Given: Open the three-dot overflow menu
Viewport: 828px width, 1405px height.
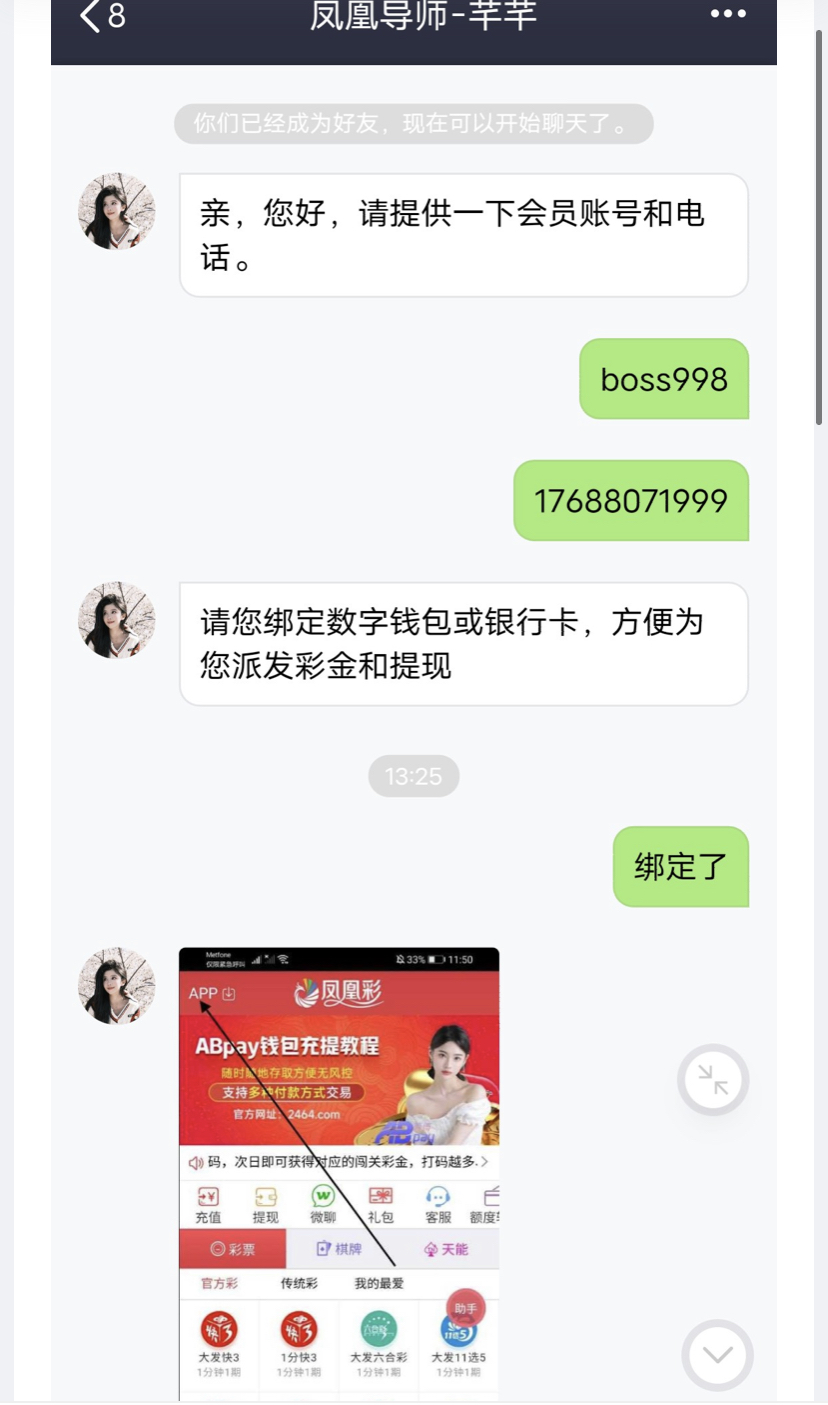Looking at the screenshot, I should point(728,14).
